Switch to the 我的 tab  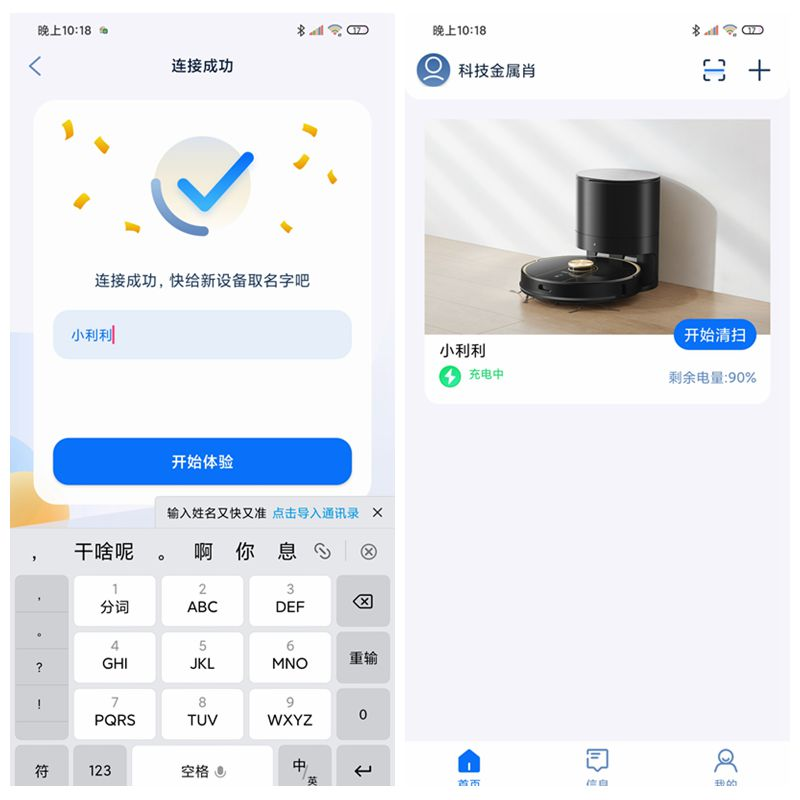726,766
